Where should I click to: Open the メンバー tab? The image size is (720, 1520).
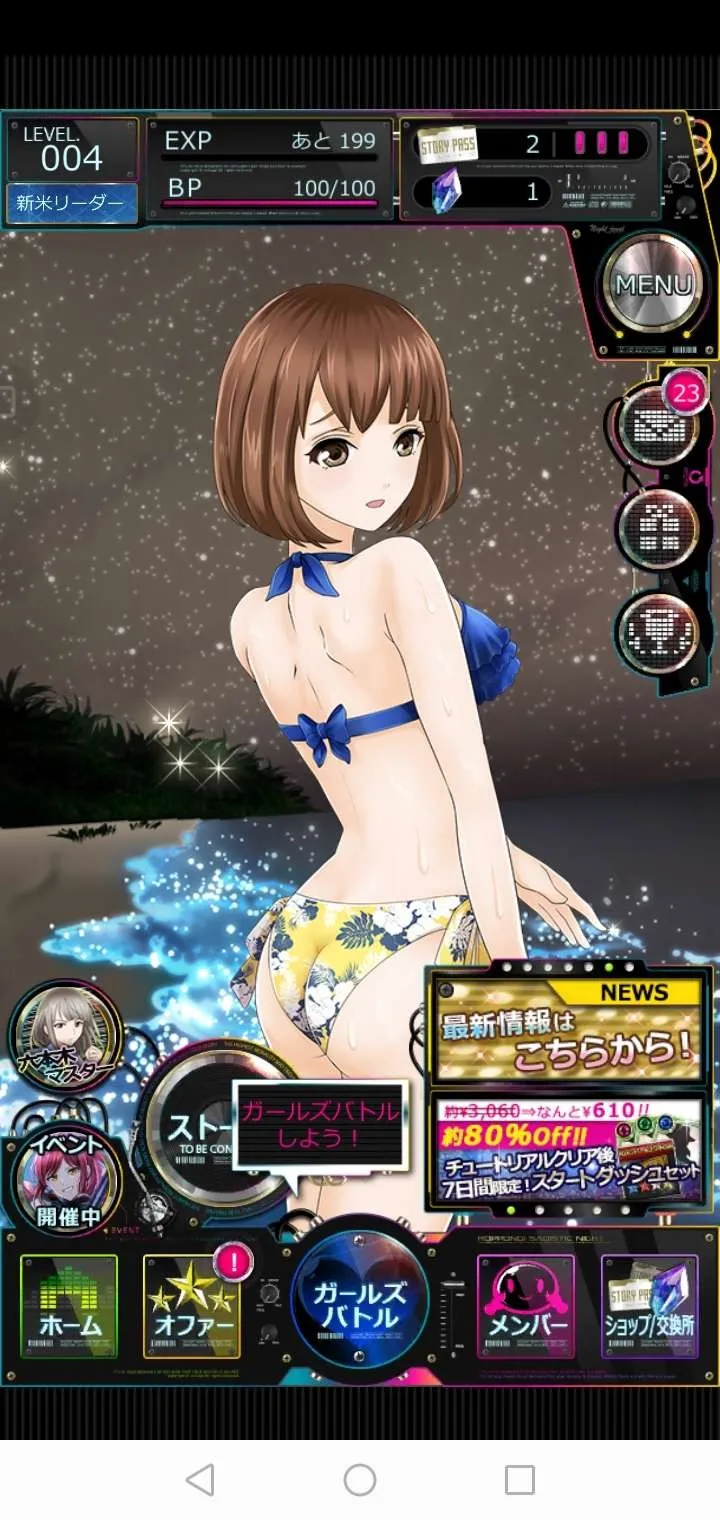tap(526, 1305)
